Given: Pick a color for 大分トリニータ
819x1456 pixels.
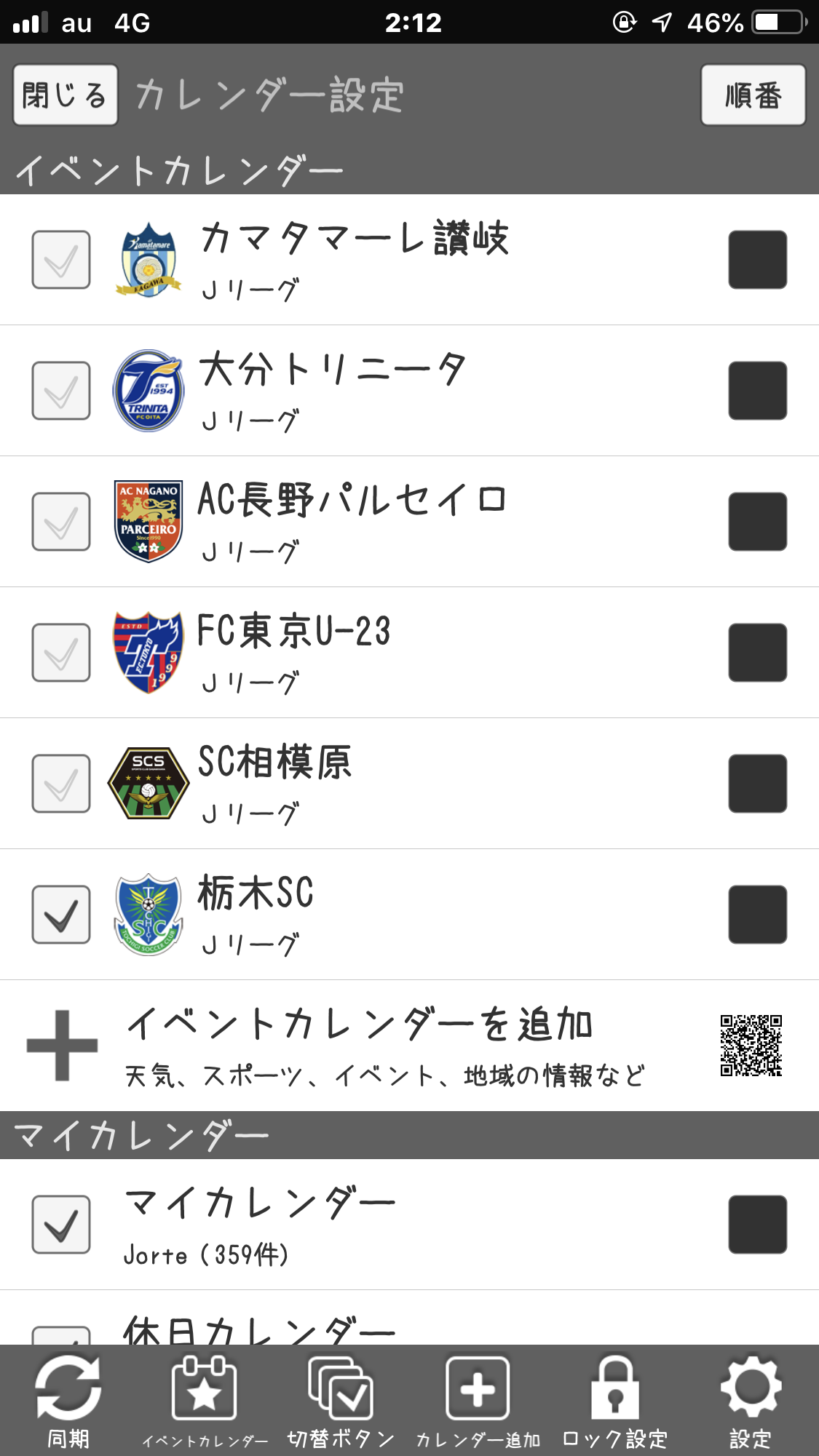Looking at the screenshot, I should [x=757, y=391].
